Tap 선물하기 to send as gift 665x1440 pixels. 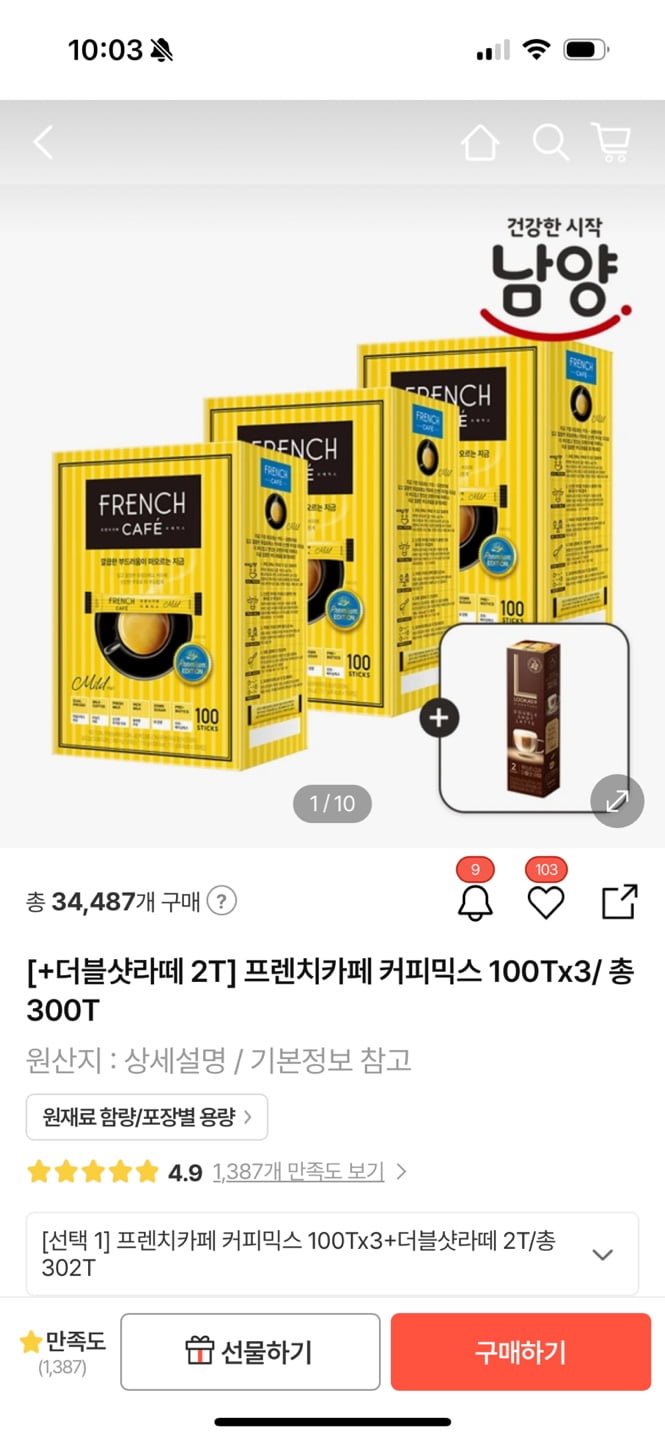pyautogui.click(x=250, y=1352)
